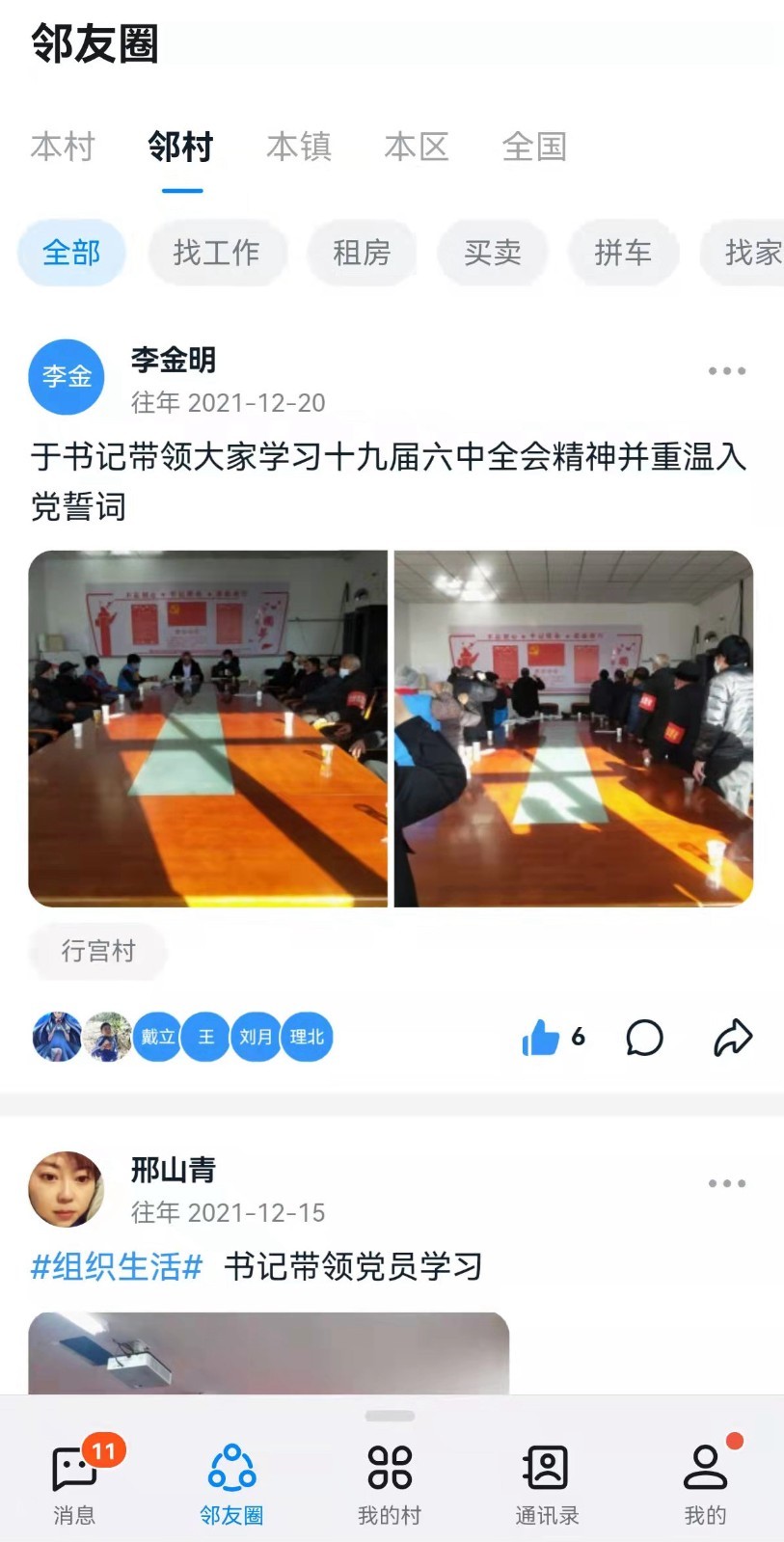The image size is (784, 1542).
Task: Filter posts by 买卖
Action: click(492, 253)
